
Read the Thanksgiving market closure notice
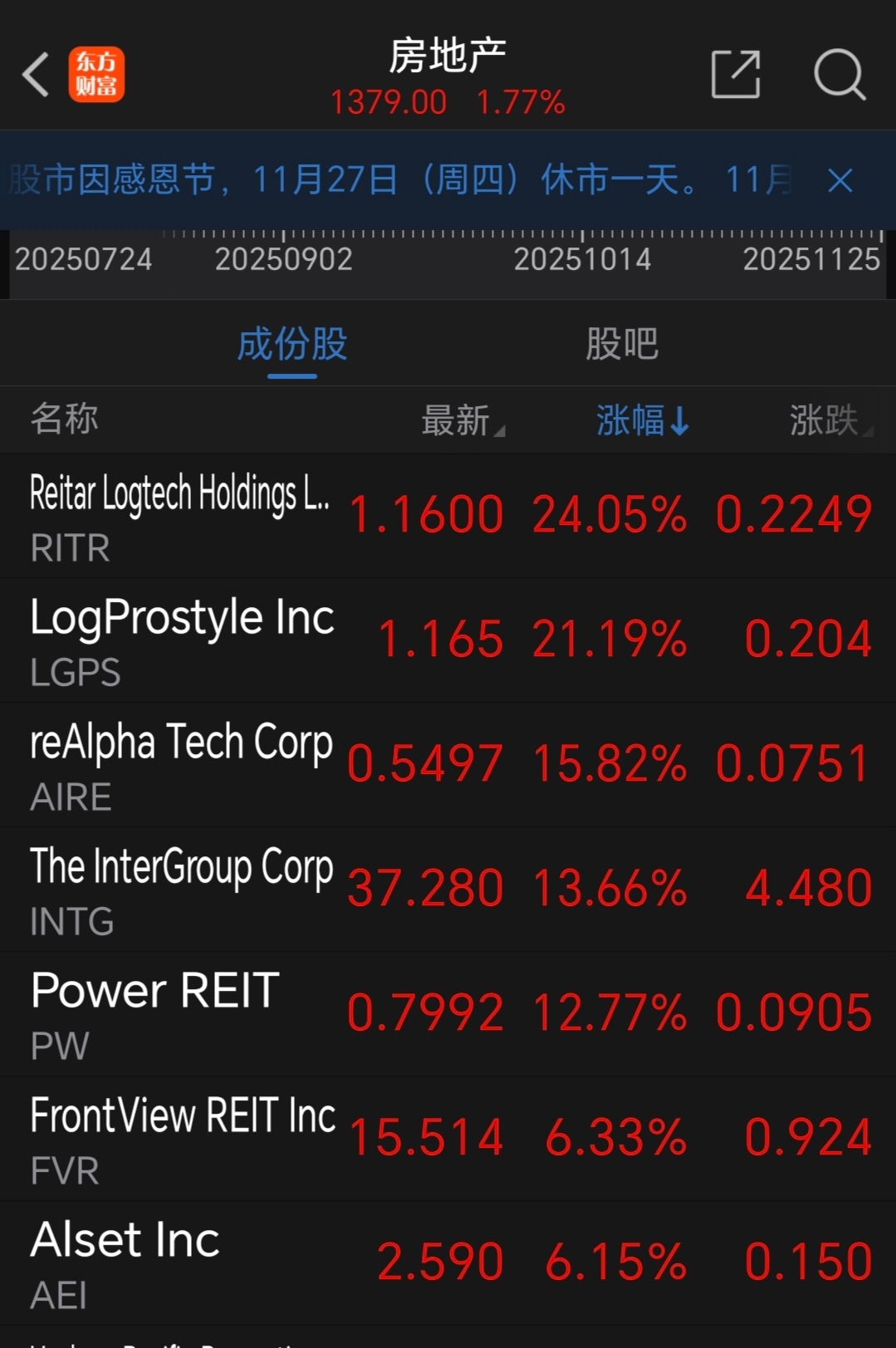[399, 180]
